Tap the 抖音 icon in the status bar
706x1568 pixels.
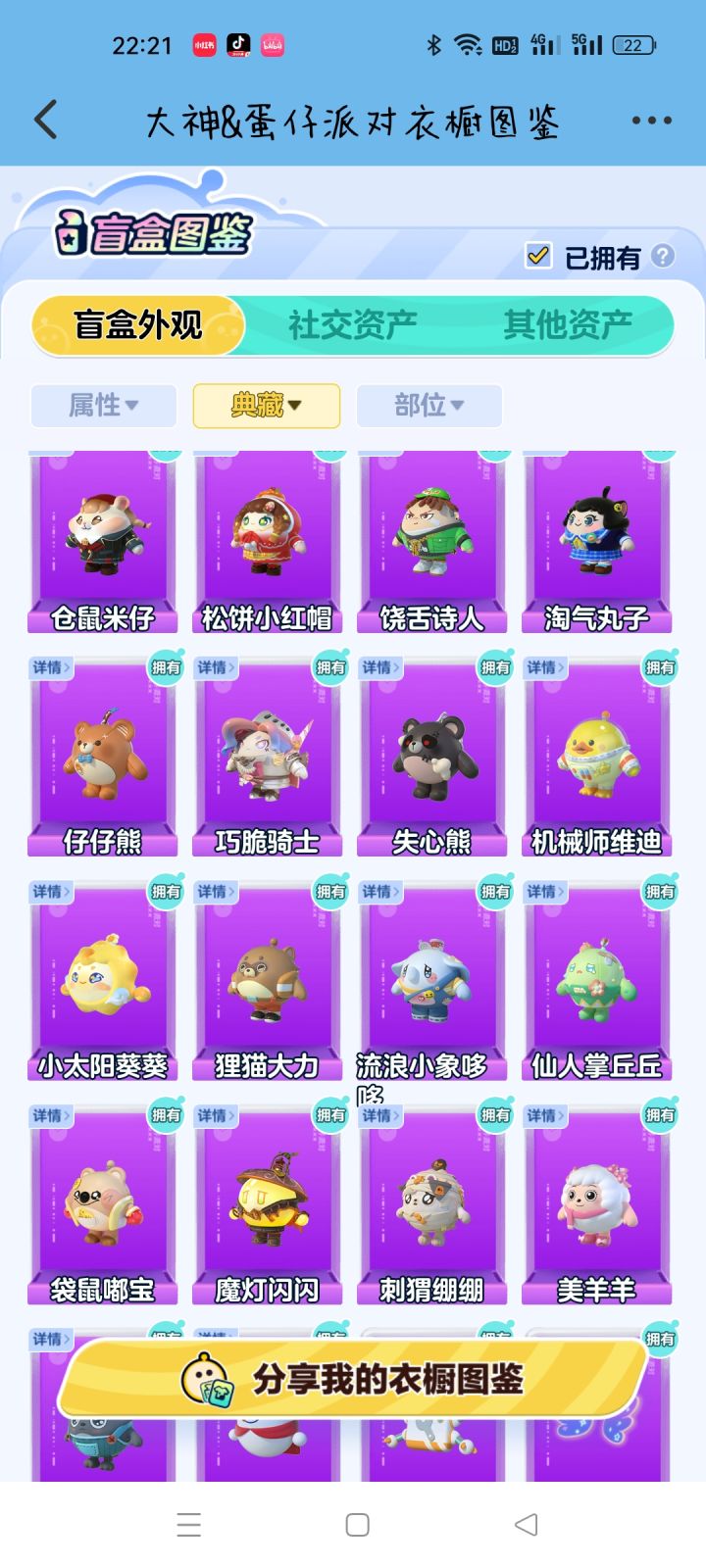pyautogui.click(x=238, y=45)
